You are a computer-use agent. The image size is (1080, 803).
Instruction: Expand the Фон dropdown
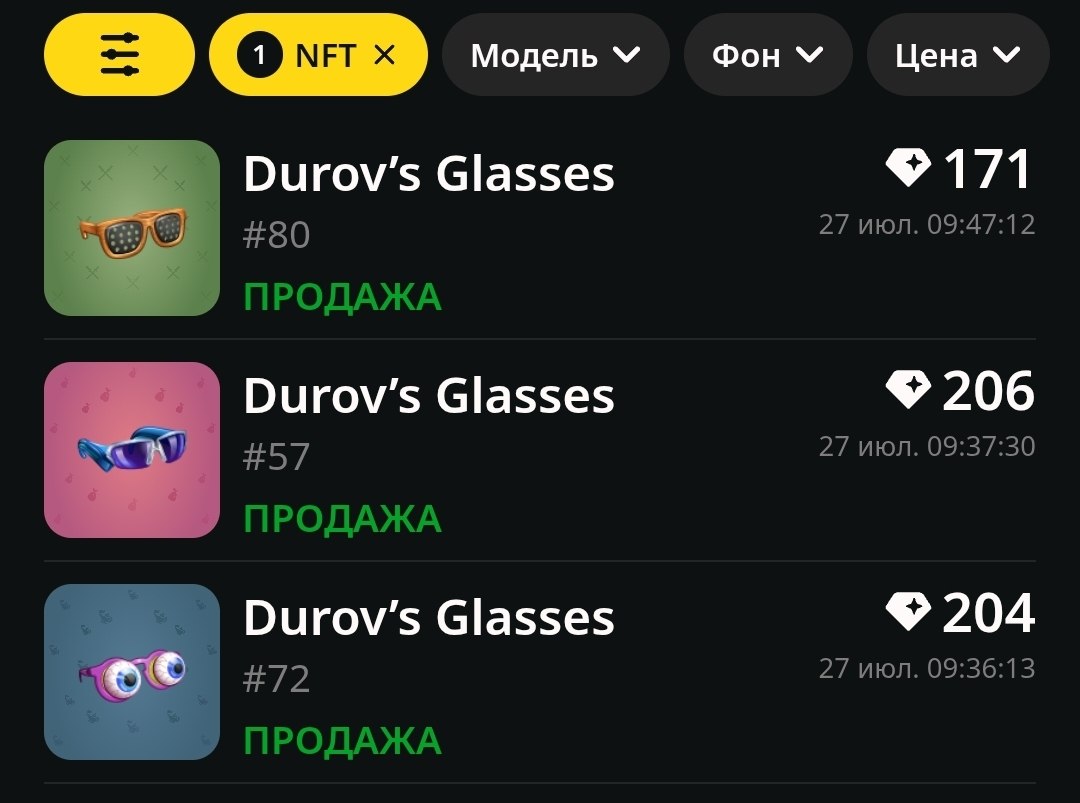click(768, 54)
